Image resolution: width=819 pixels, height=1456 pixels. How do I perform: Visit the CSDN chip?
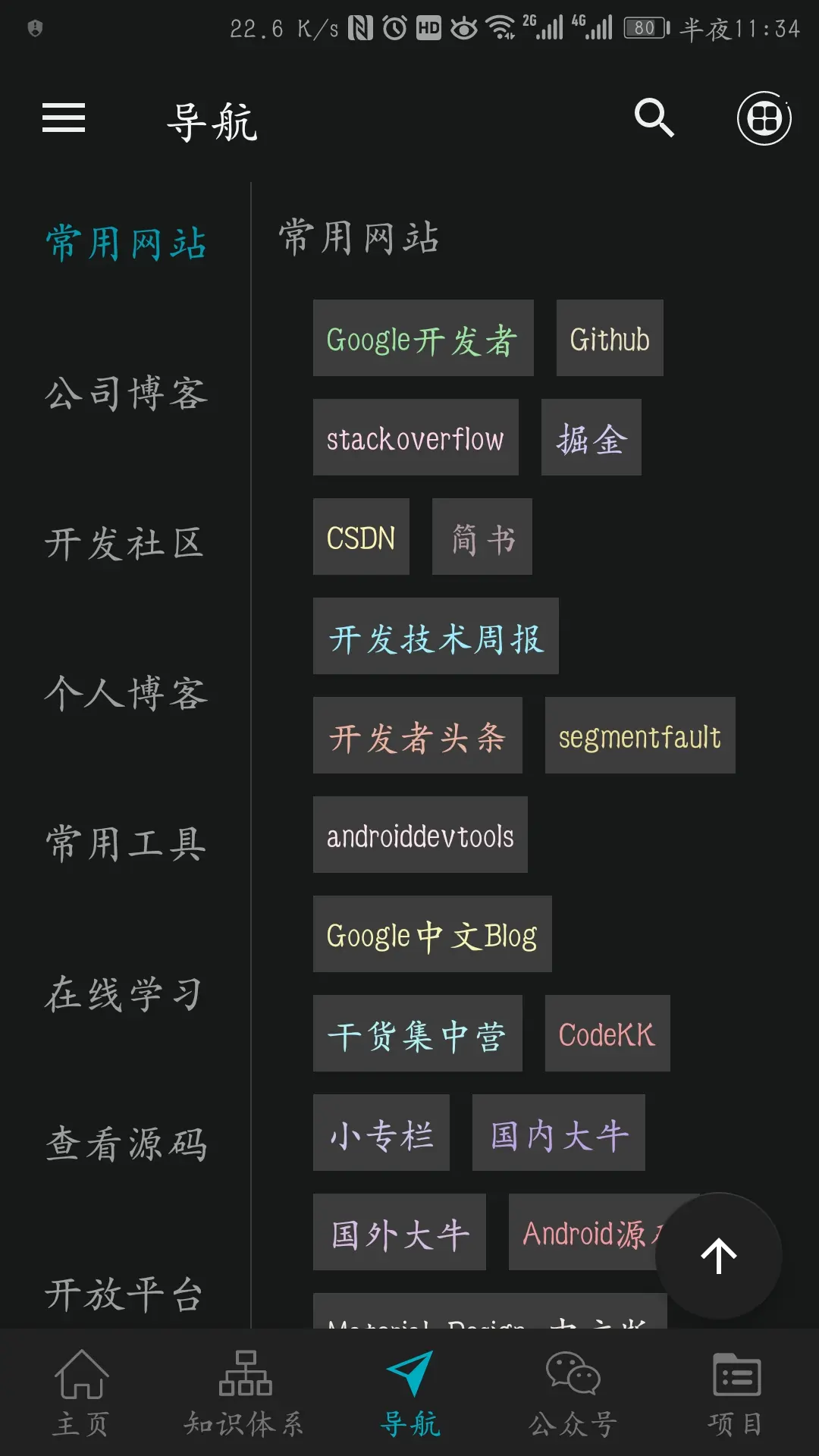pyautogui.click(x=361, y=537)
